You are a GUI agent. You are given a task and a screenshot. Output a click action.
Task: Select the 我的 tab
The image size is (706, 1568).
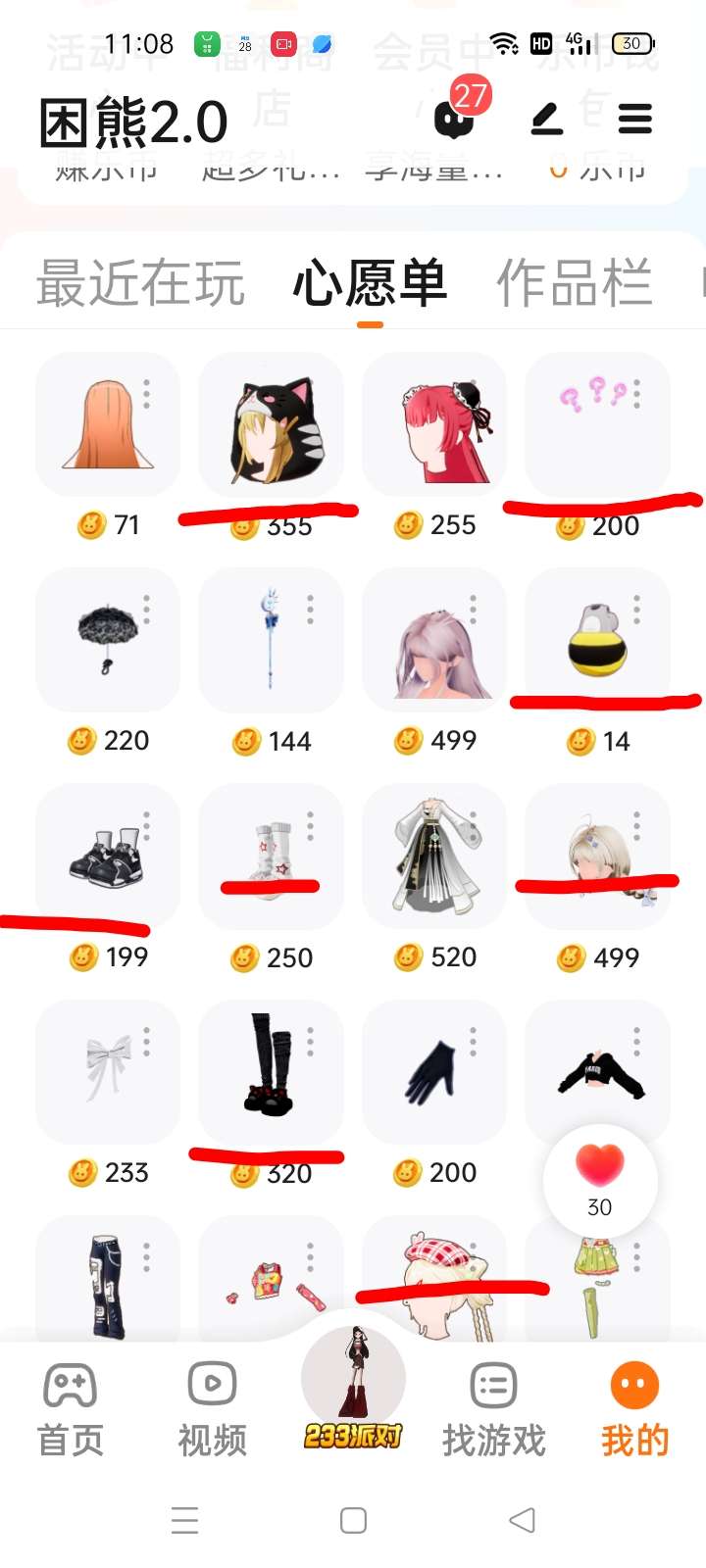coord(634,1409)
